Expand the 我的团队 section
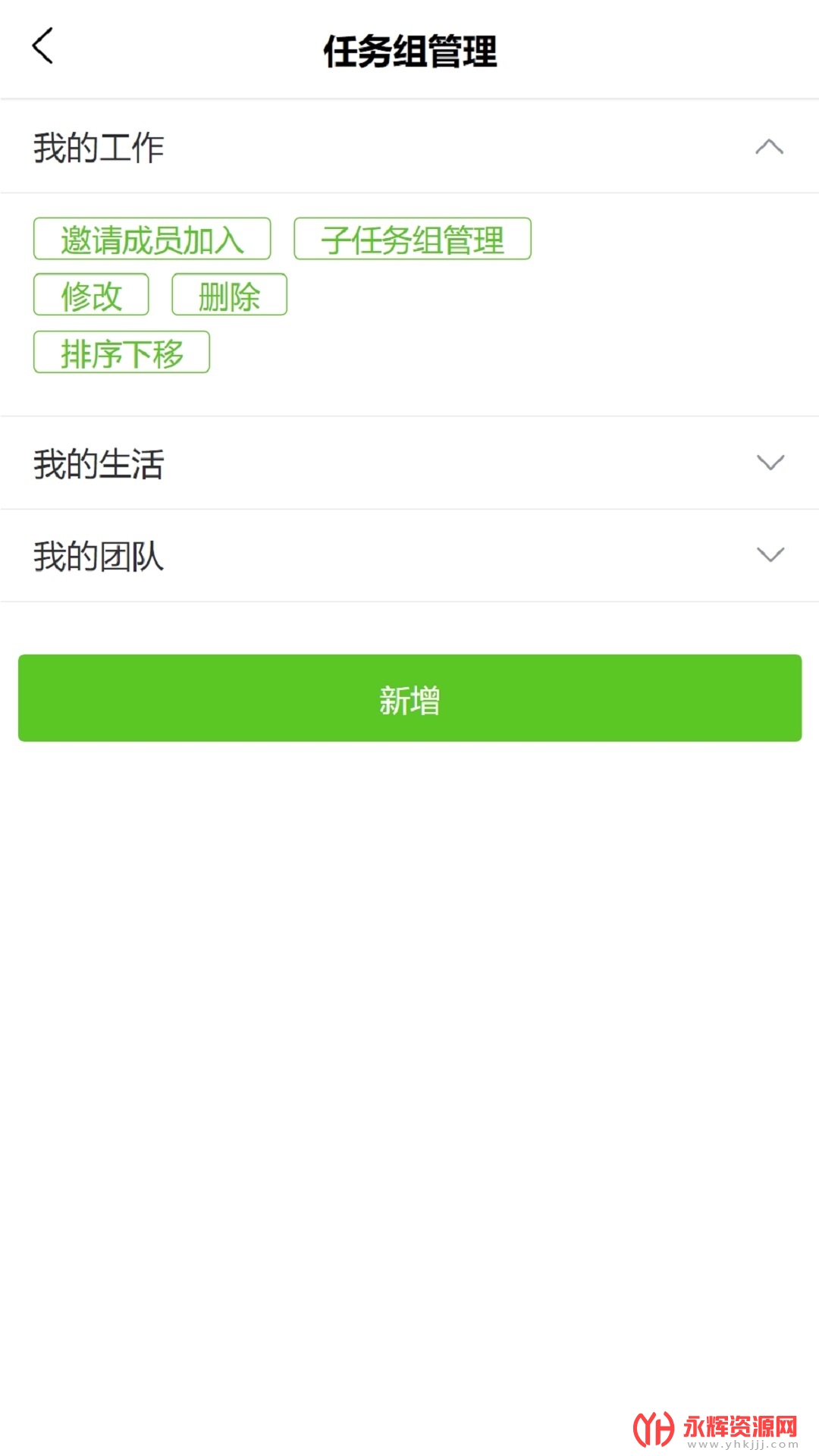Viewport: 819px width, 1456px height. 770,555
